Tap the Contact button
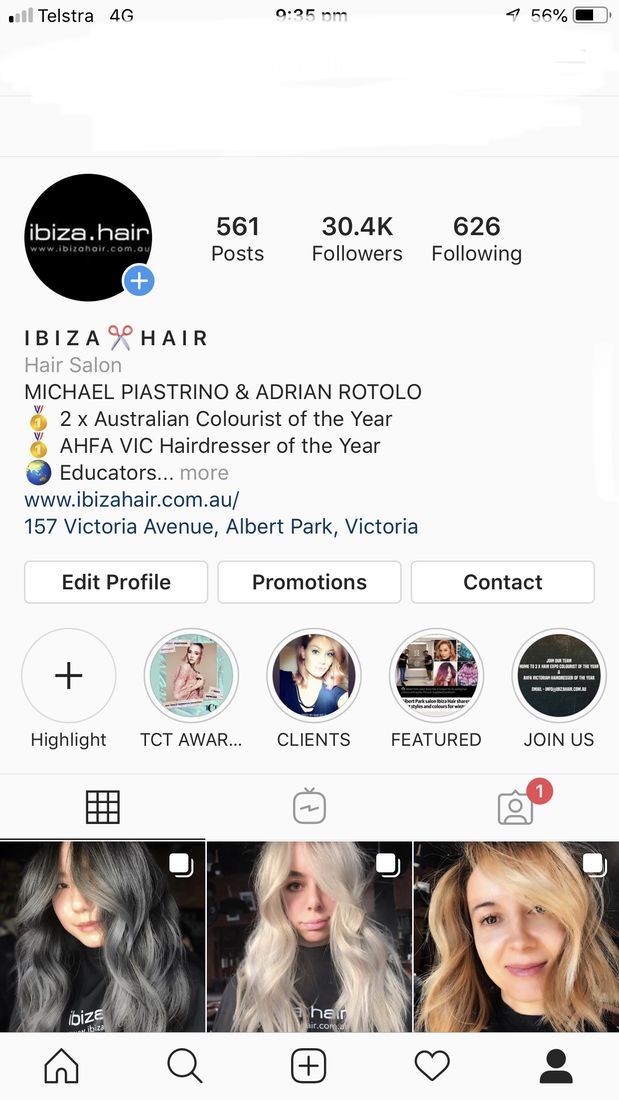This screenshot has height=1100, width=619. pos(502,582)
